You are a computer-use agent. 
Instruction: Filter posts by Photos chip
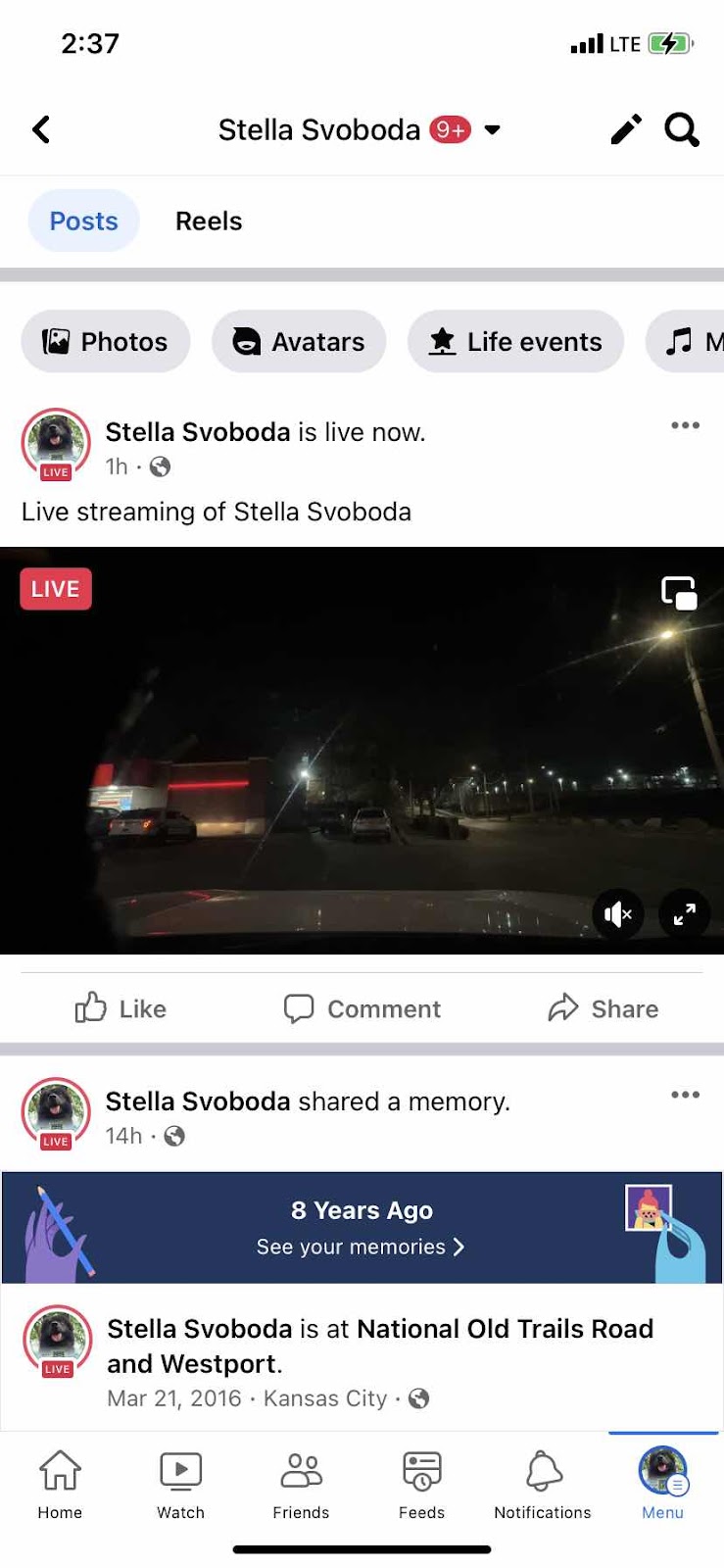tap(105, 342)
